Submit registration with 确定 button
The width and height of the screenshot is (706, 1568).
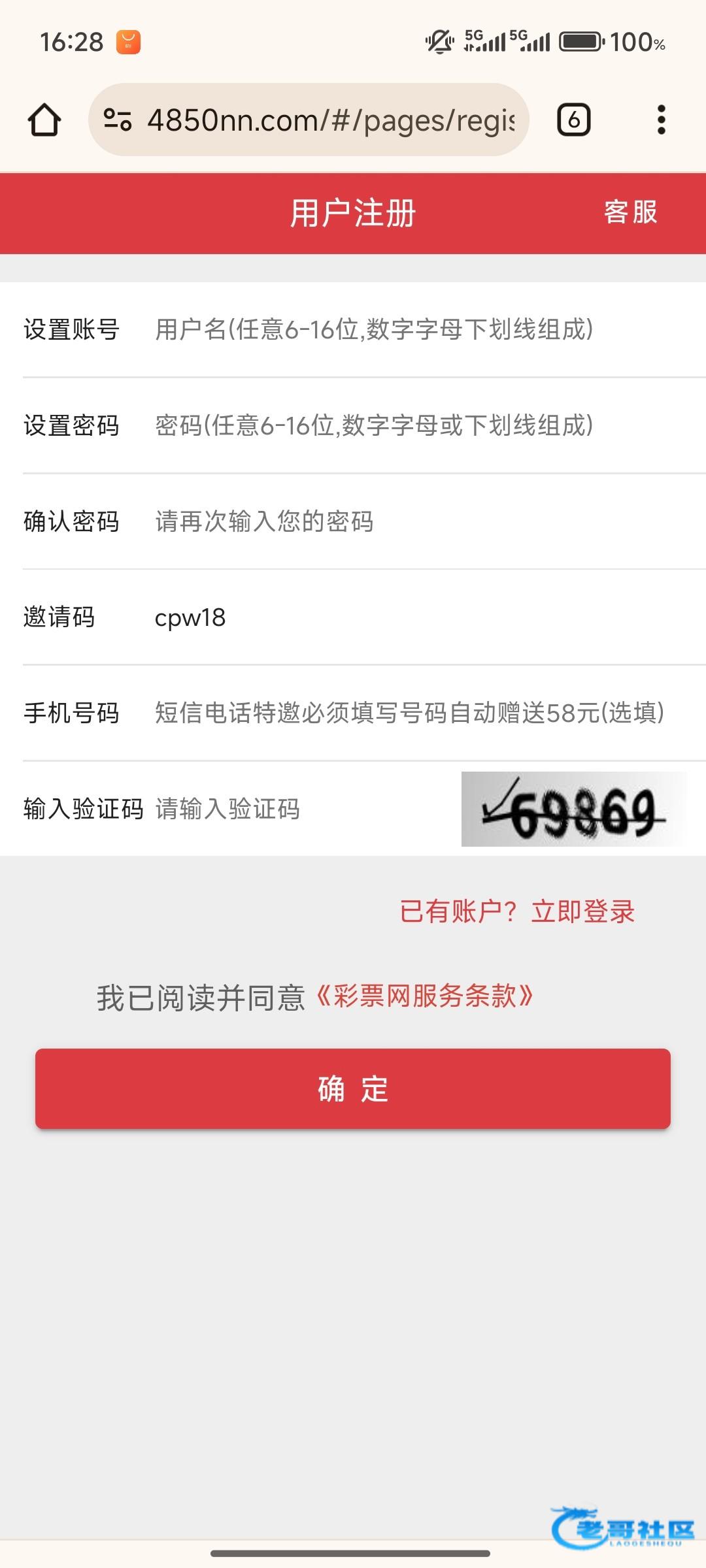click(x=353, y=1088)
